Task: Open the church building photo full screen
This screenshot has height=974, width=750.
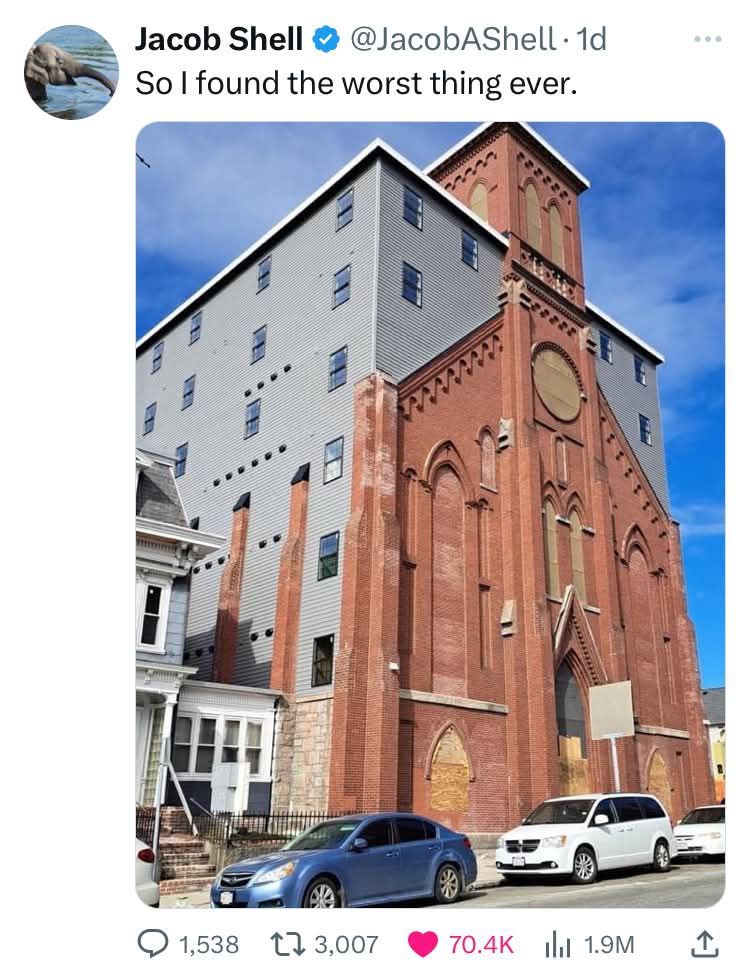Action: [430, 514]
